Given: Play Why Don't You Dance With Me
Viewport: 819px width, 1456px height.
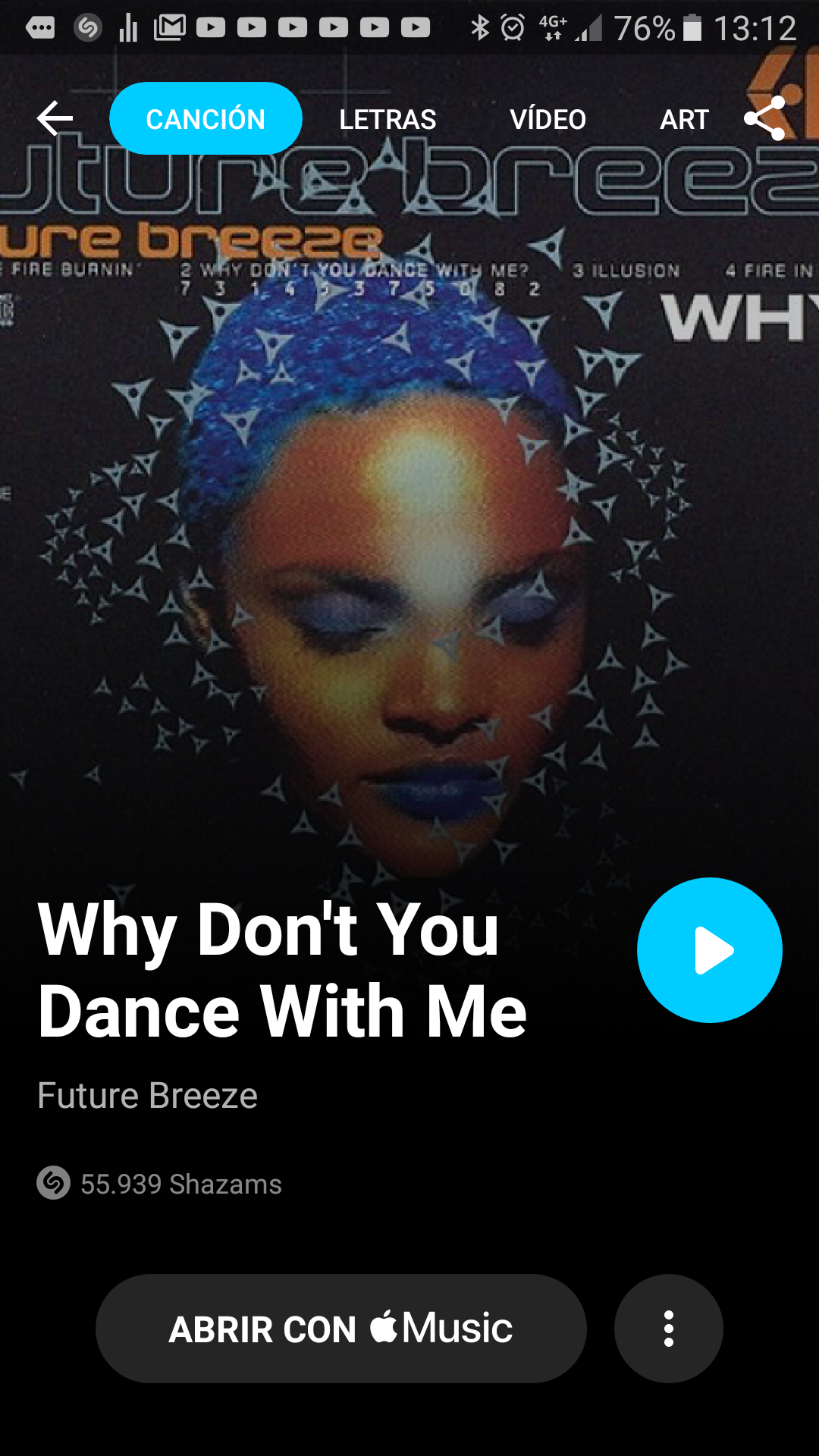Looking at the screenshot, I should [x=709, y=950].
